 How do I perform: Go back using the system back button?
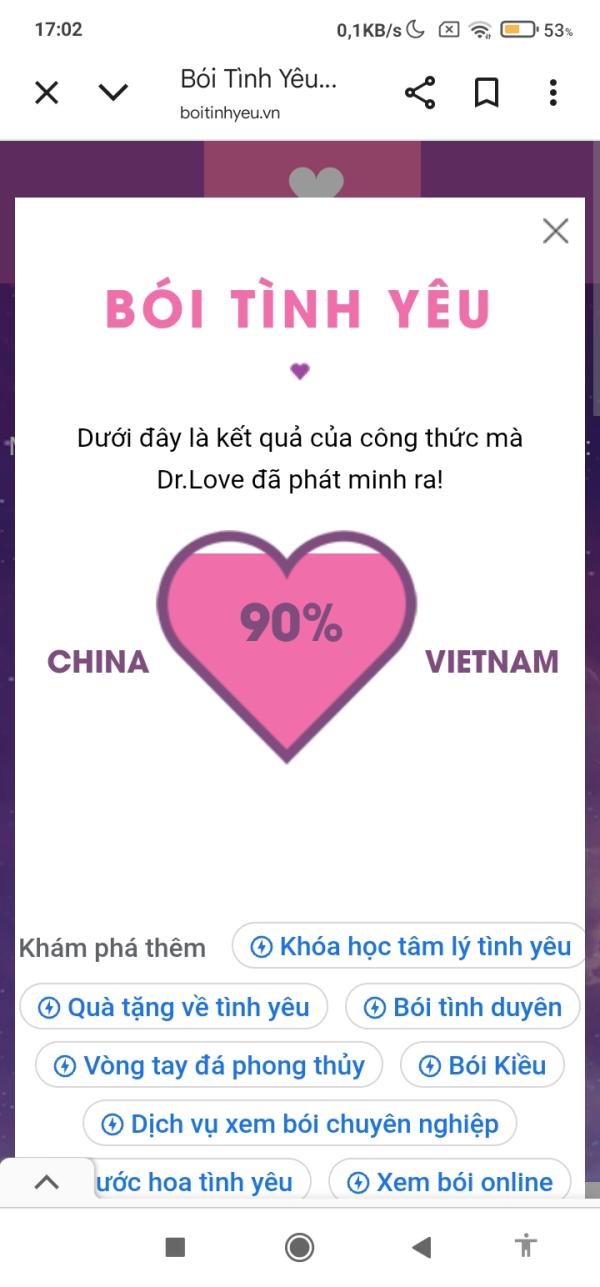point(422,1246)
